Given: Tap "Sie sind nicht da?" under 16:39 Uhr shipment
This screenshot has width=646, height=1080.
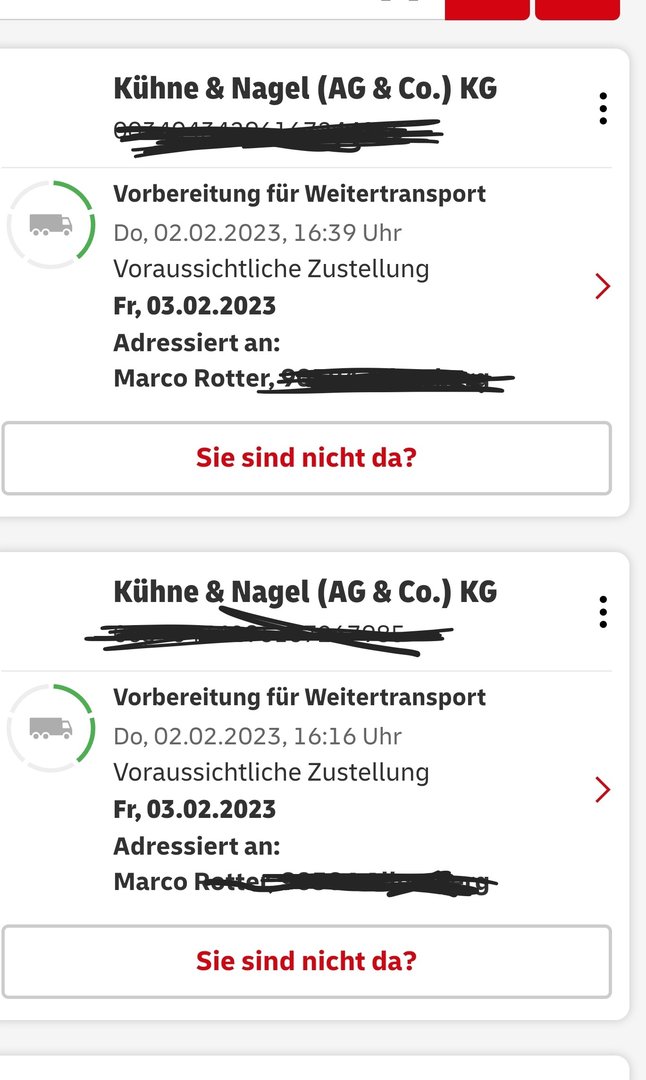Looking at the screenshot, I should coord(306,458).
